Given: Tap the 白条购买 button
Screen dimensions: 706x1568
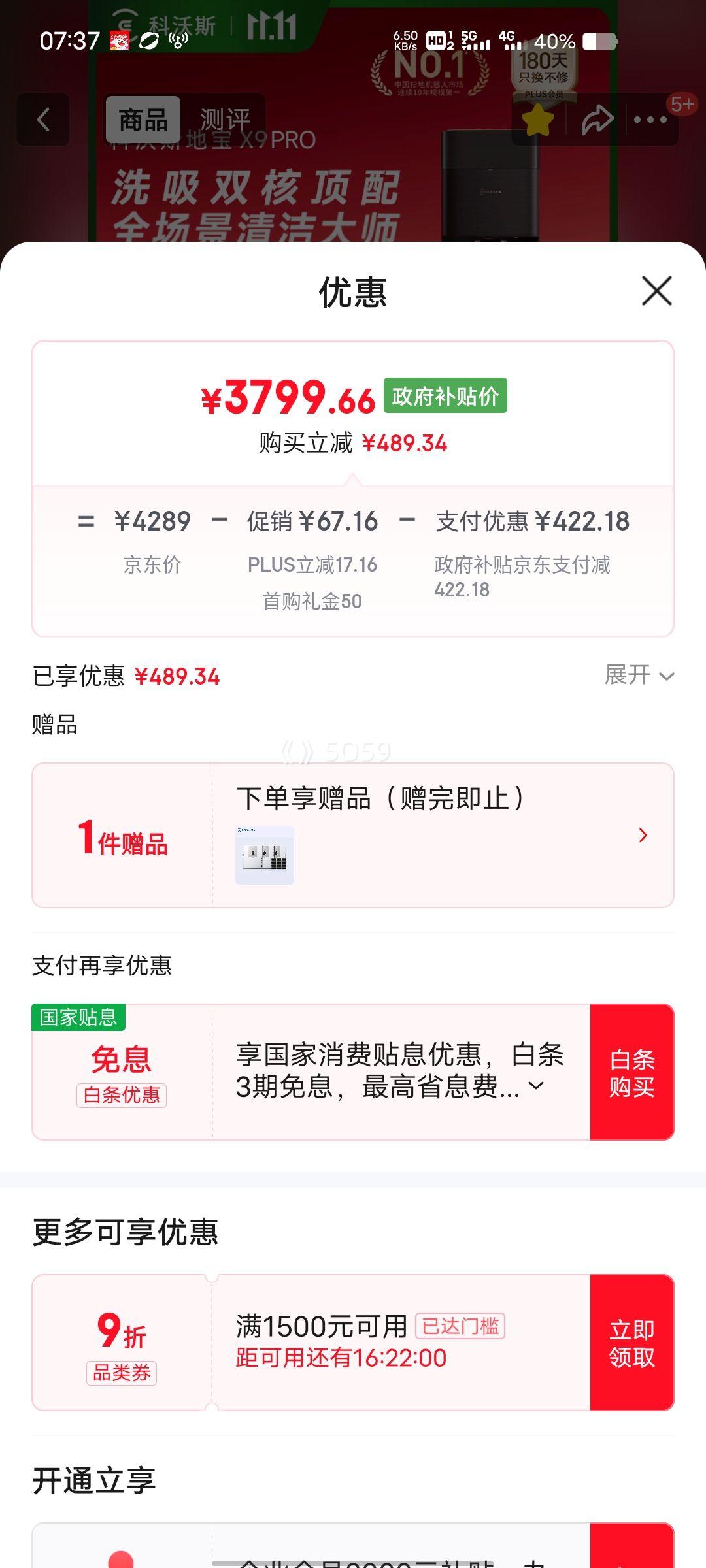Looking at the screenshot, I should pyautogui.click(x=631, y=1072).
